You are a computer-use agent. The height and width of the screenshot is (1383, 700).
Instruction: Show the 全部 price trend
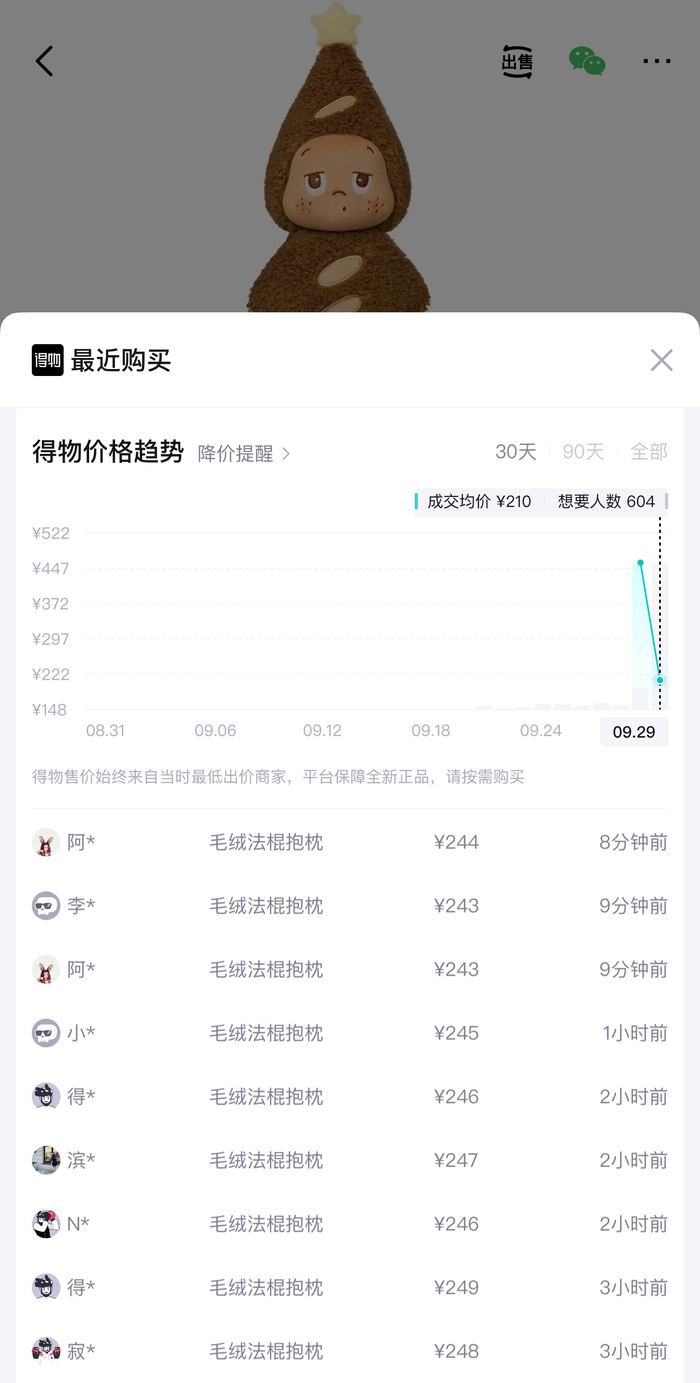pyautogui.click(x=648, y=452)
